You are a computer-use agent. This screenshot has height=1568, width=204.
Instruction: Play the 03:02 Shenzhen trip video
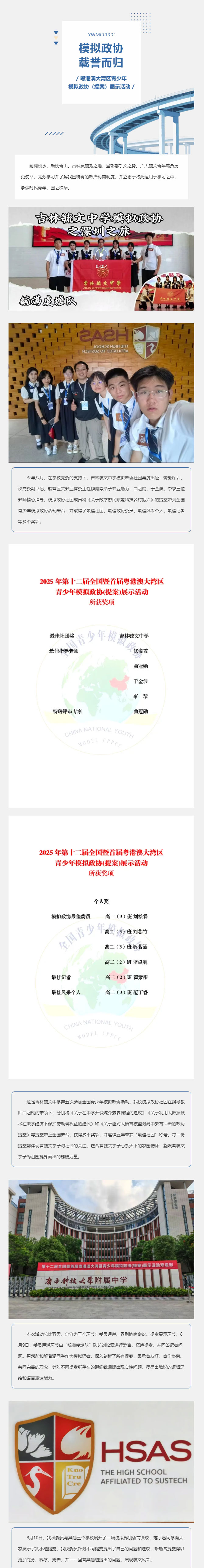coord(101,255)
